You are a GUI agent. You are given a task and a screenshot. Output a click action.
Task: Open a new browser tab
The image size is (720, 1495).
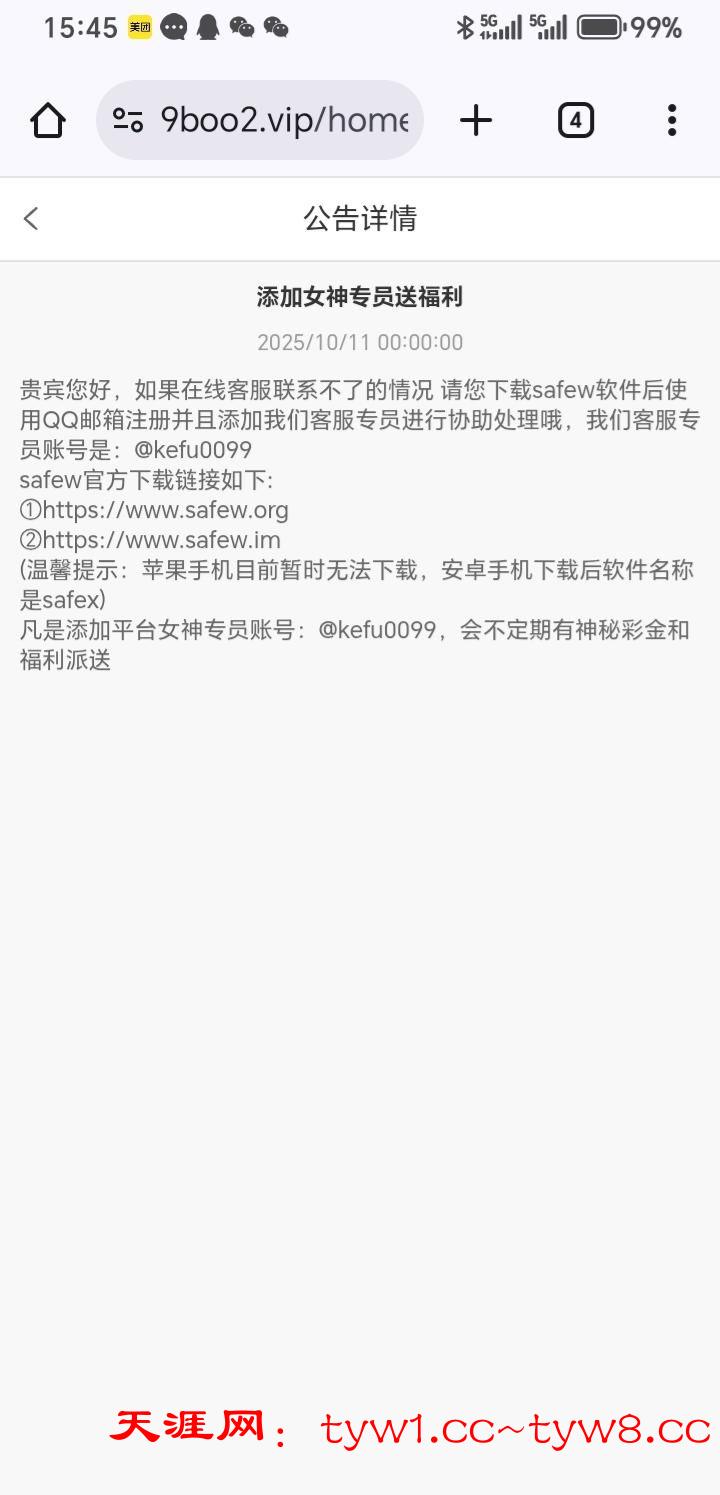click(476, 121)
